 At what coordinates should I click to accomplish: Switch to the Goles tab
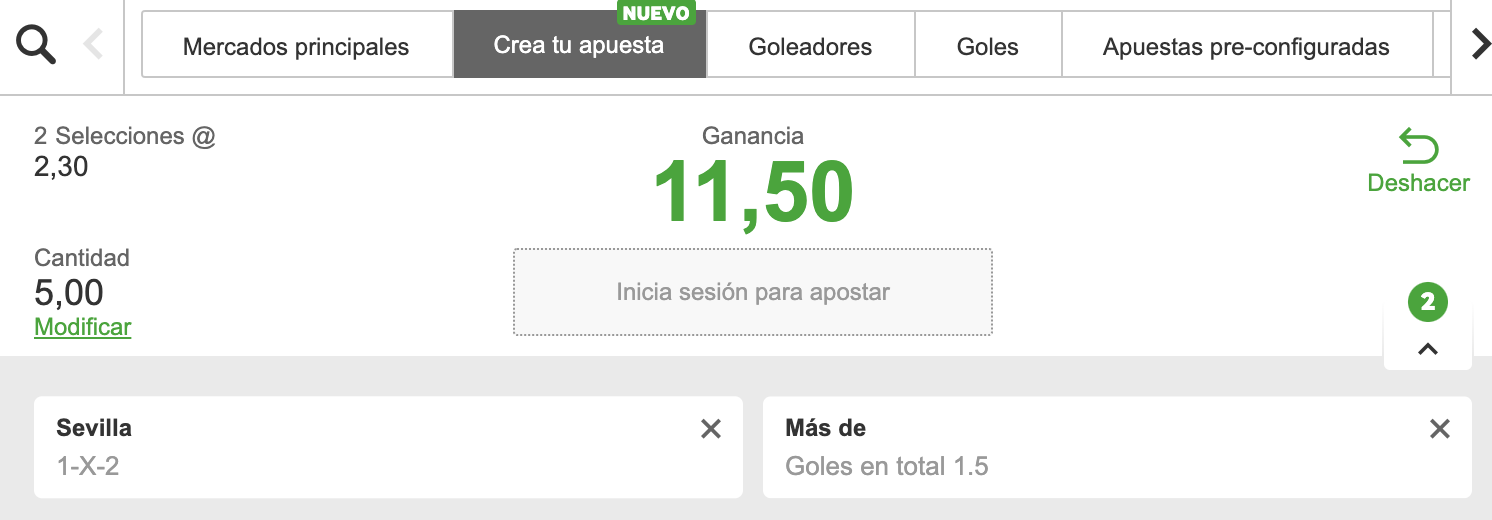(x=987, y=46)
